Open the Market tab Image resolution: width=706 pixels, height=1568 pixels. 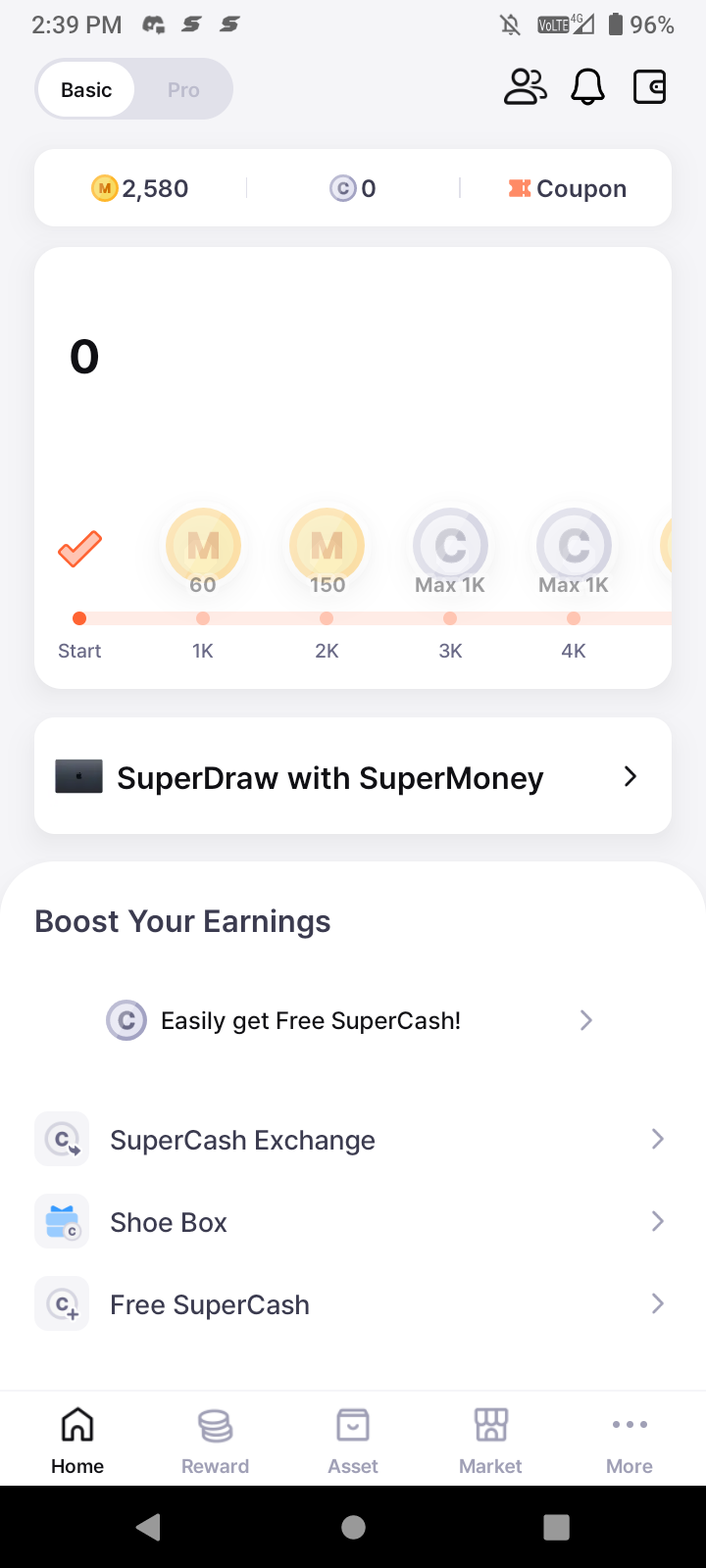[x=490, y=1441]
